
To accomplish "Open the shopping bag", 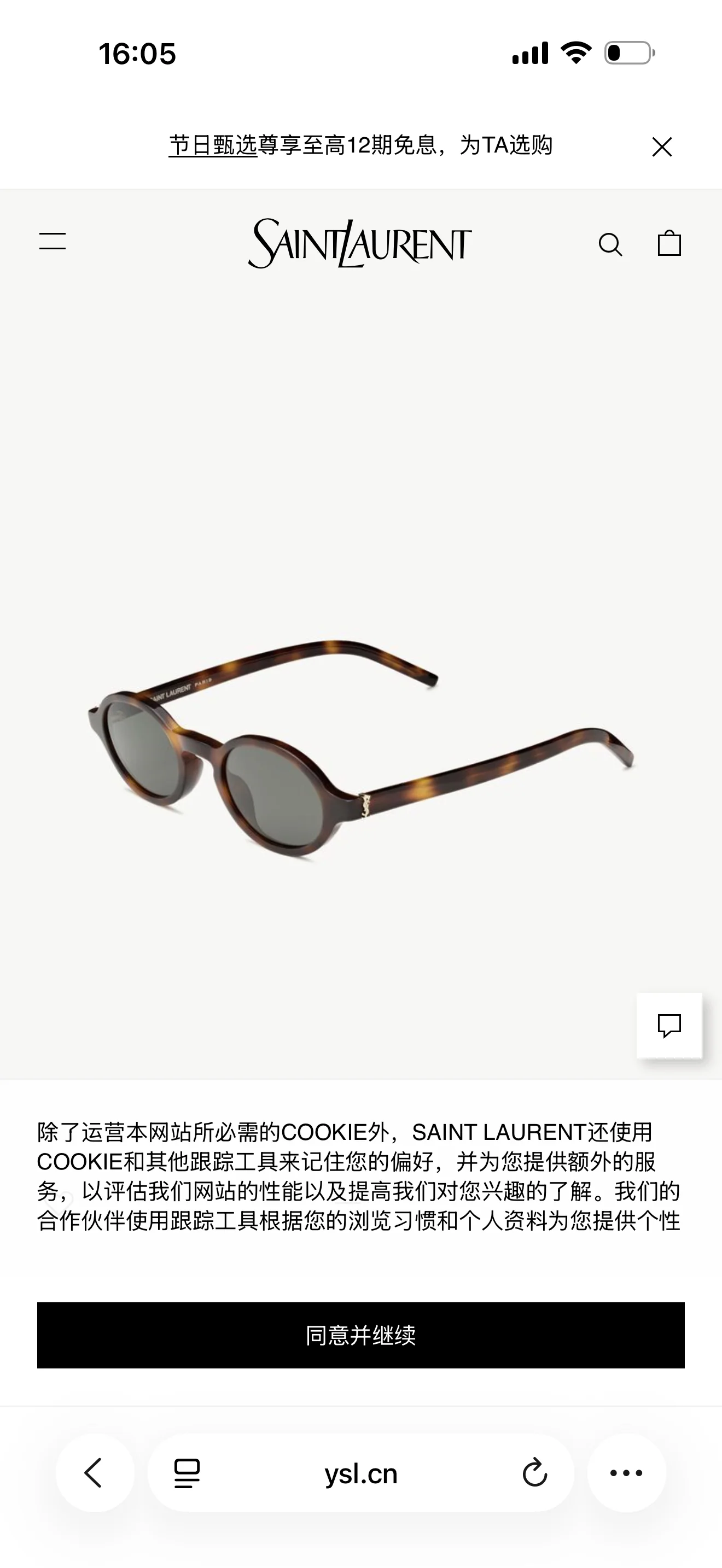I will click(x=669, y=243).
